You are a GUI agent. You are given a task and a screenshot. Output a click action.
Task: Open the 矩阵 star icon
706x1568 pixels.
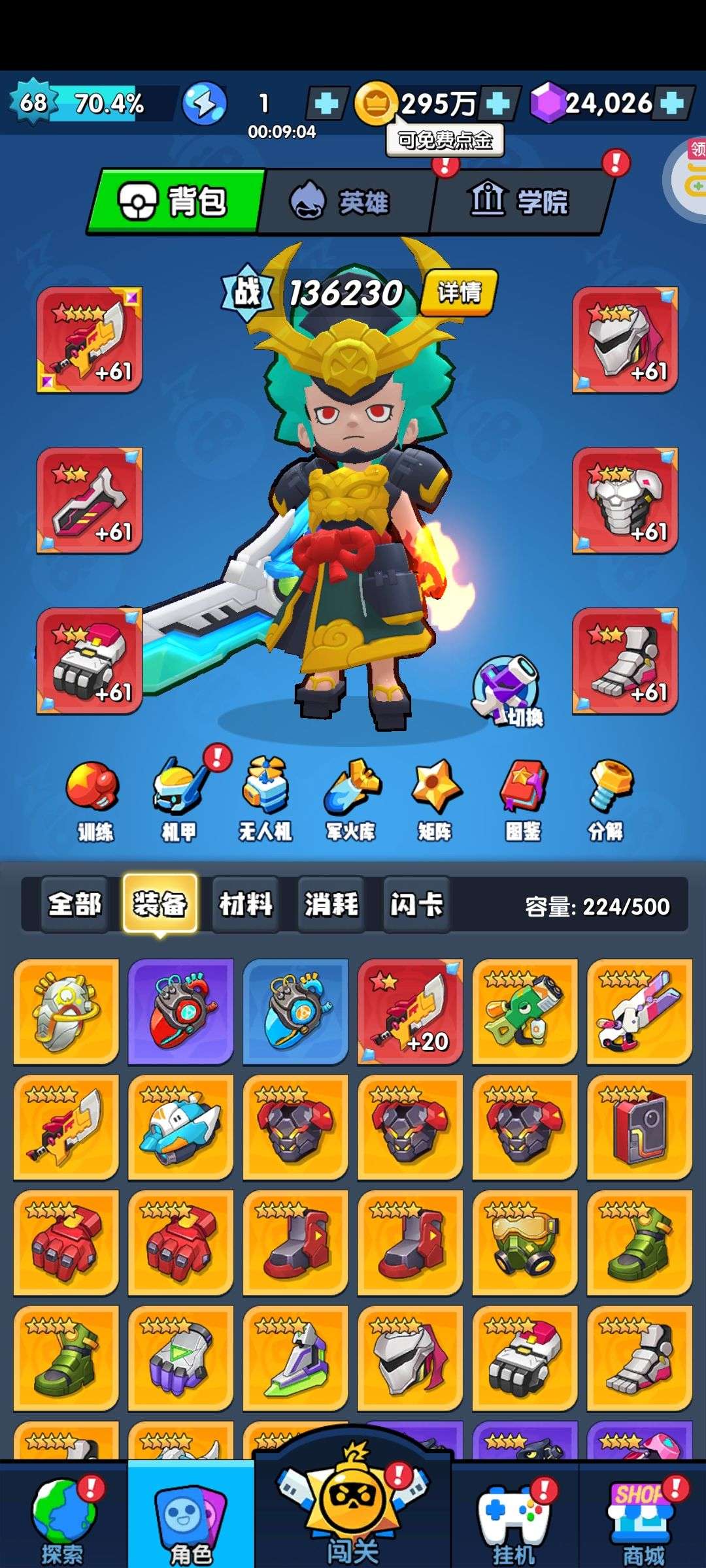pyautogui.click(x=435, y=800)
